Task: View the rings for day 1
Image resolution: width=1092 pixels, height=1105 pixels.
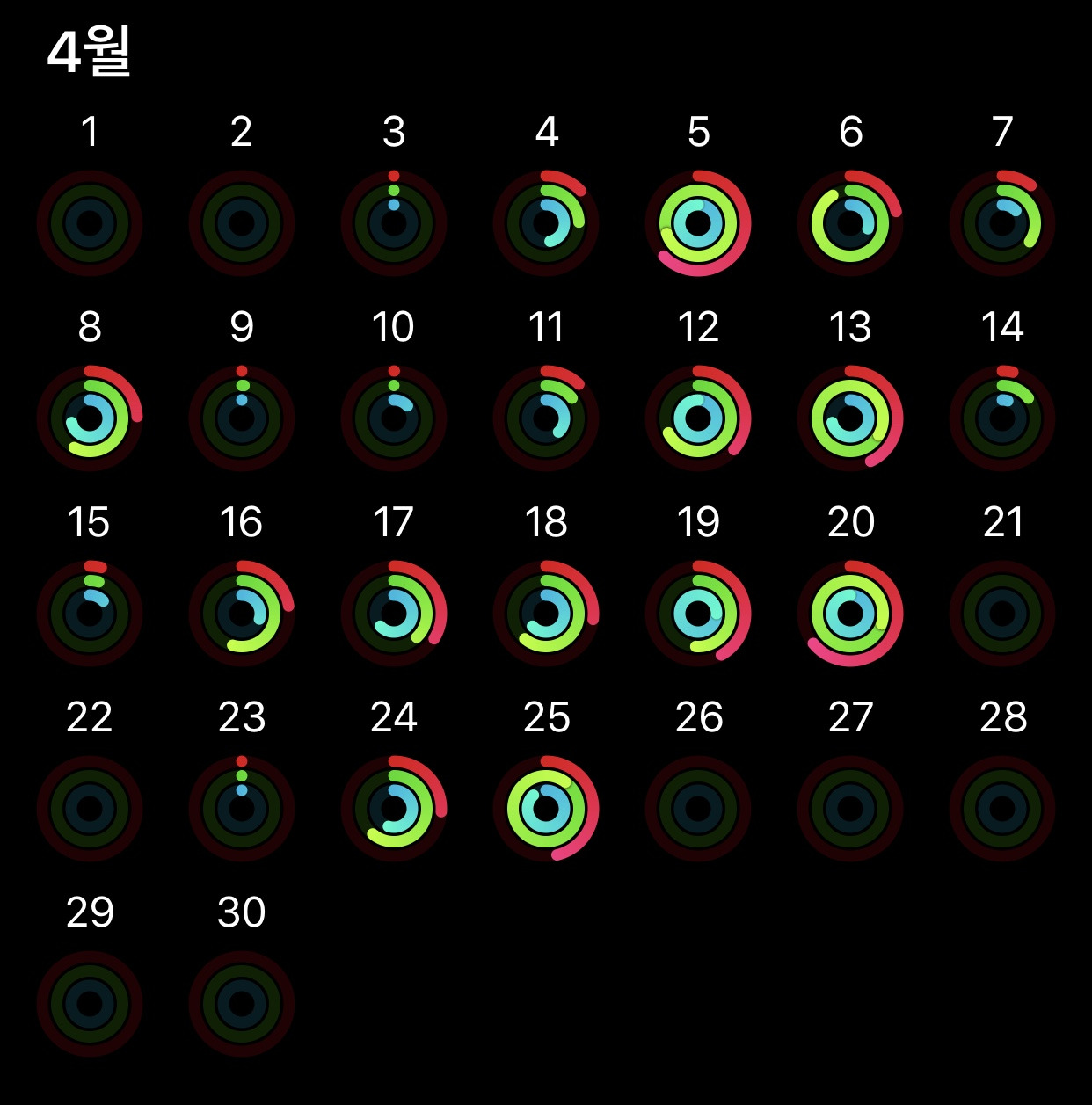Action: (90, 223)
